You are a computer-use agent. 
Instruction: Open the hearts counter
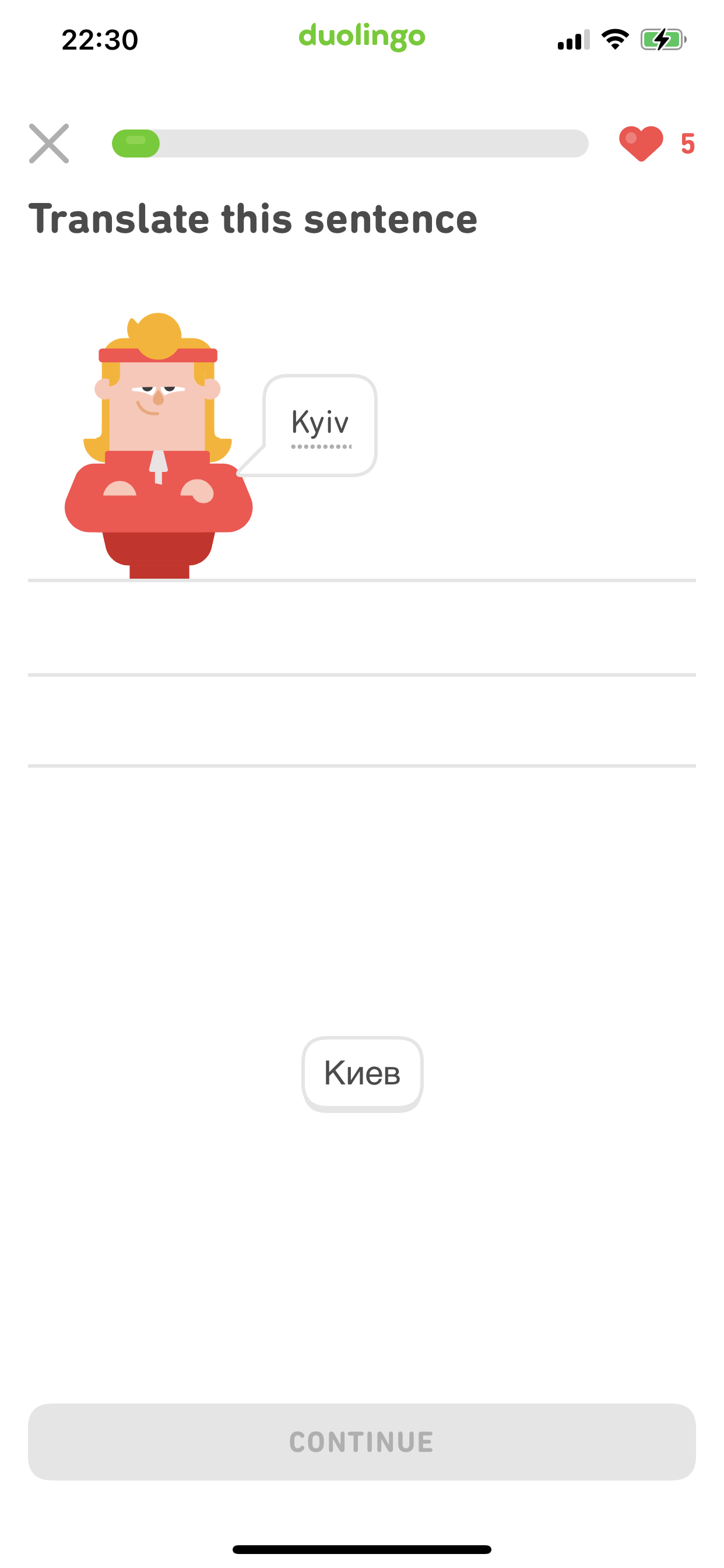pos(656,143)
